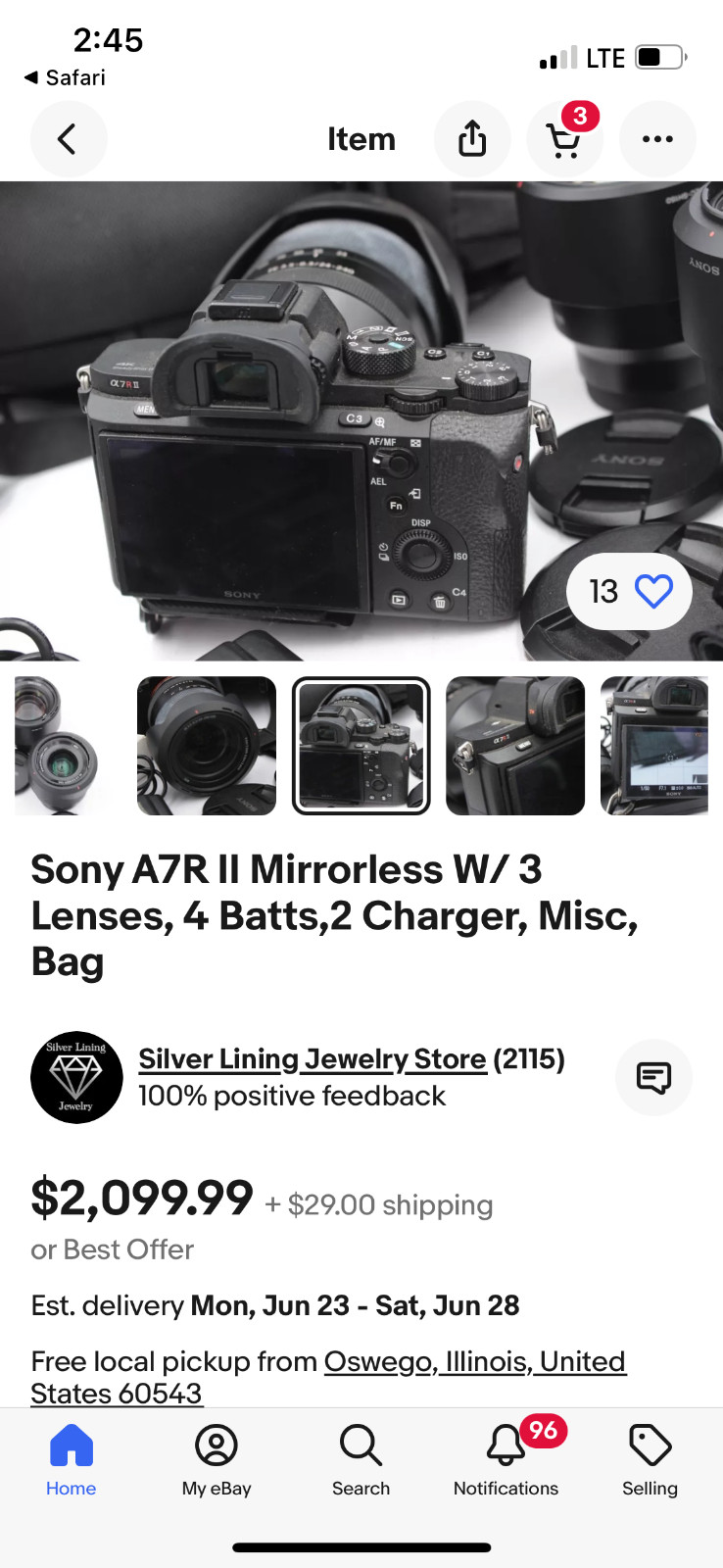Open the Notifications tab
This screenshot has width=723, height=1568.
506,1460
